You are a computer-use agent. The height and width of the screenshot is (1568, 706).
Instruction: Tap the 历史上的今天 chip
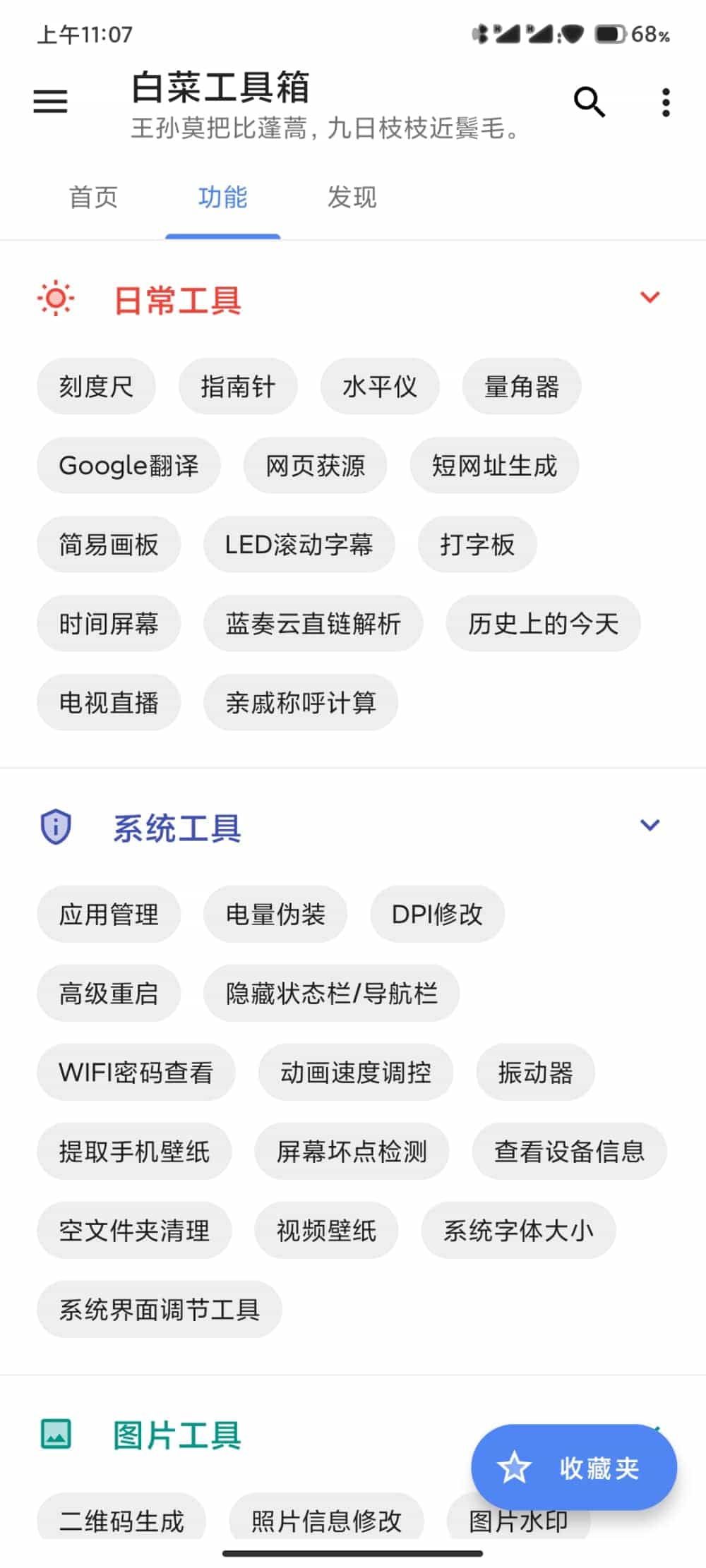pos(543,623)
